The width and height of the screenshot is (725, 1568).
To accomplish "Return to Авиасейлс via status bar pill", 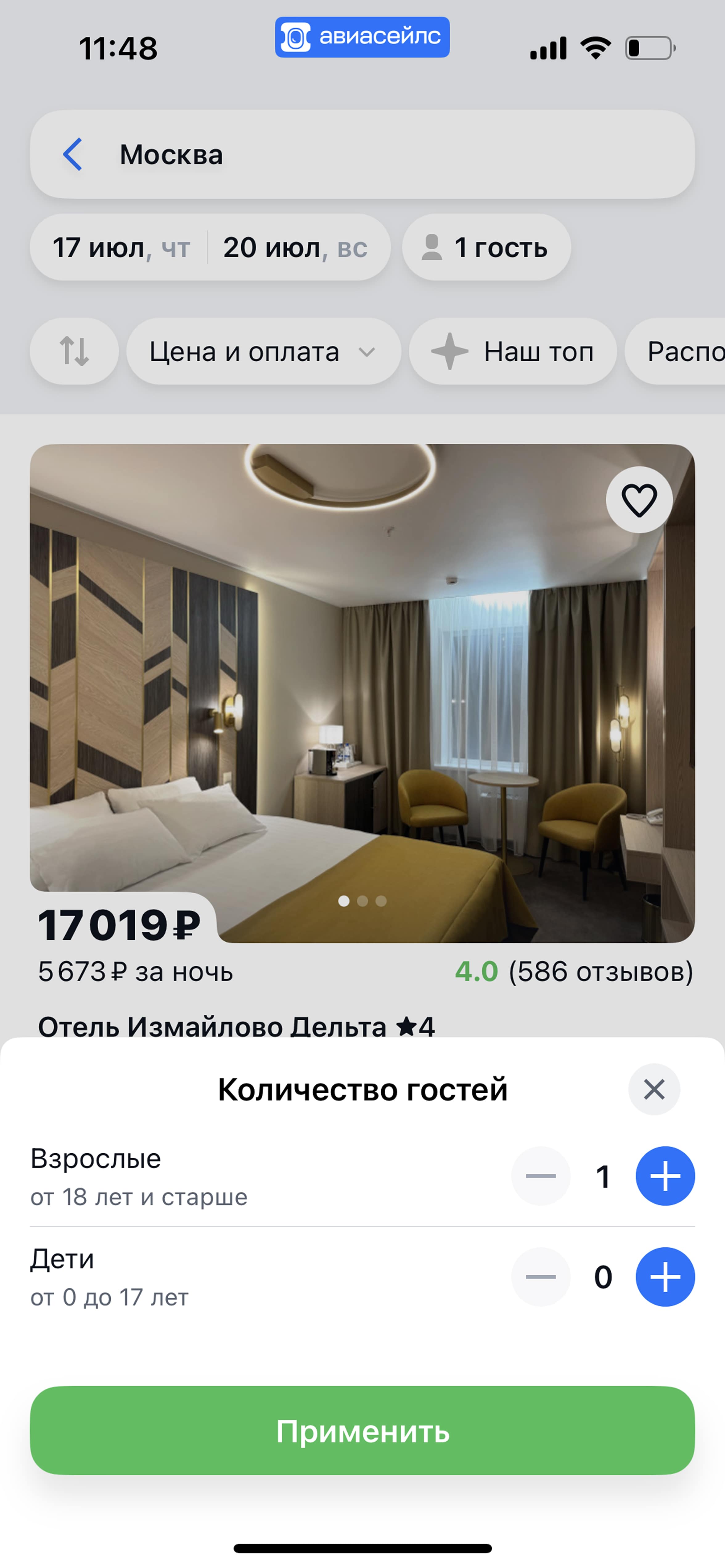I will coord(362,37).
